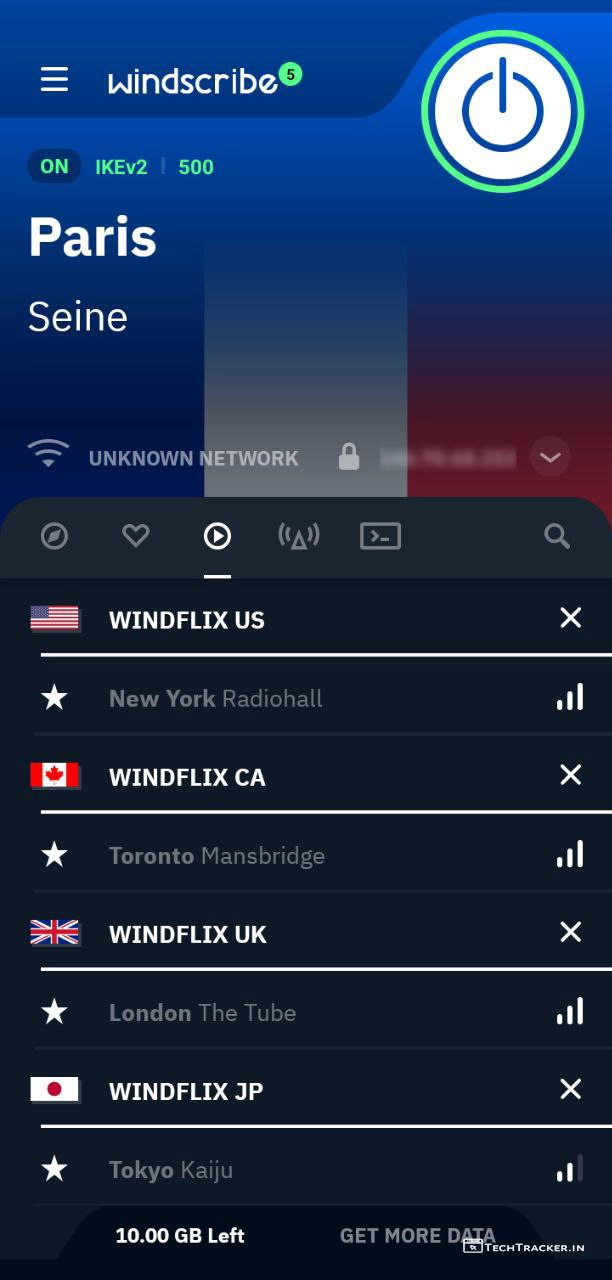Open the hamburger menu

[x=54, y=80]
